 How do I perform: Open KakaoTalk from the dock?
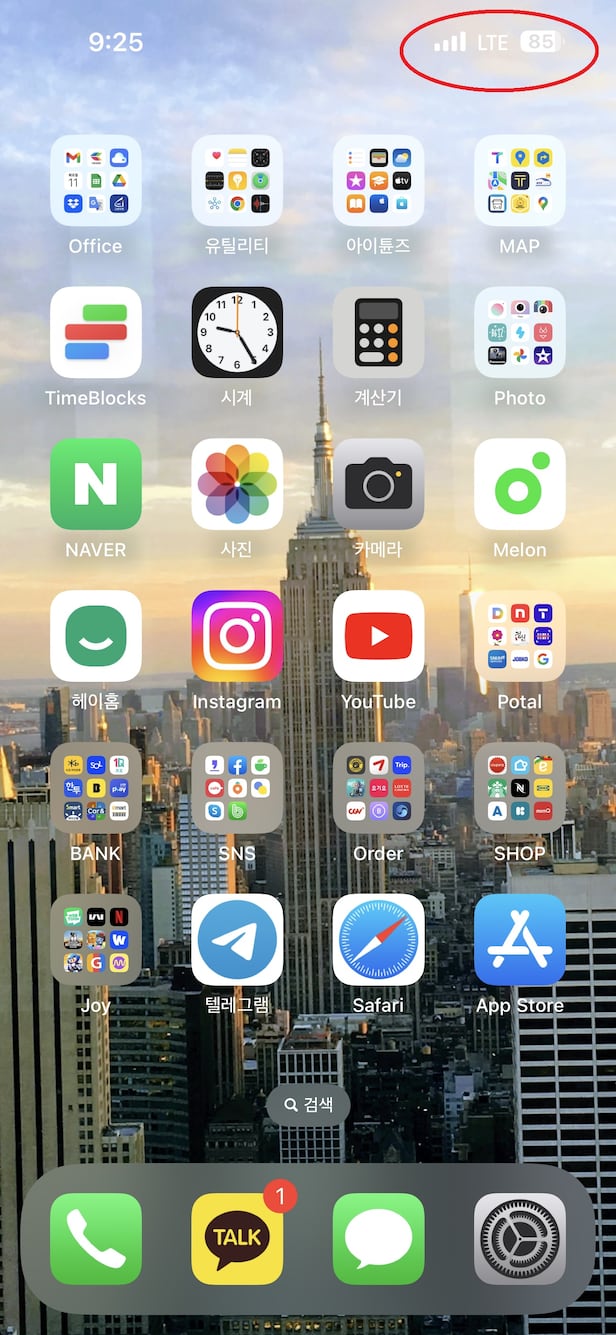(x=237, y=1238)
